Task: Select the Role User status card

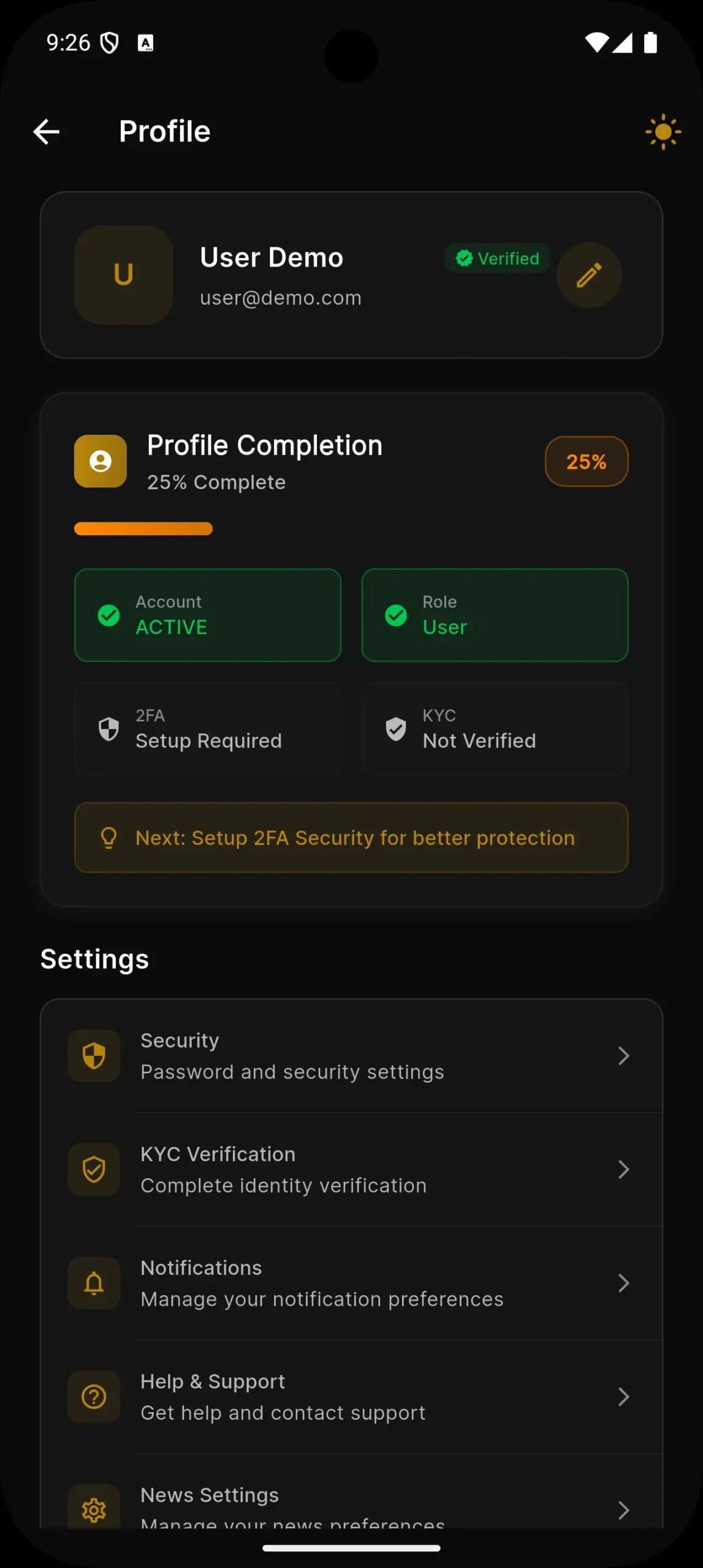Action: [x=495, y=615]
